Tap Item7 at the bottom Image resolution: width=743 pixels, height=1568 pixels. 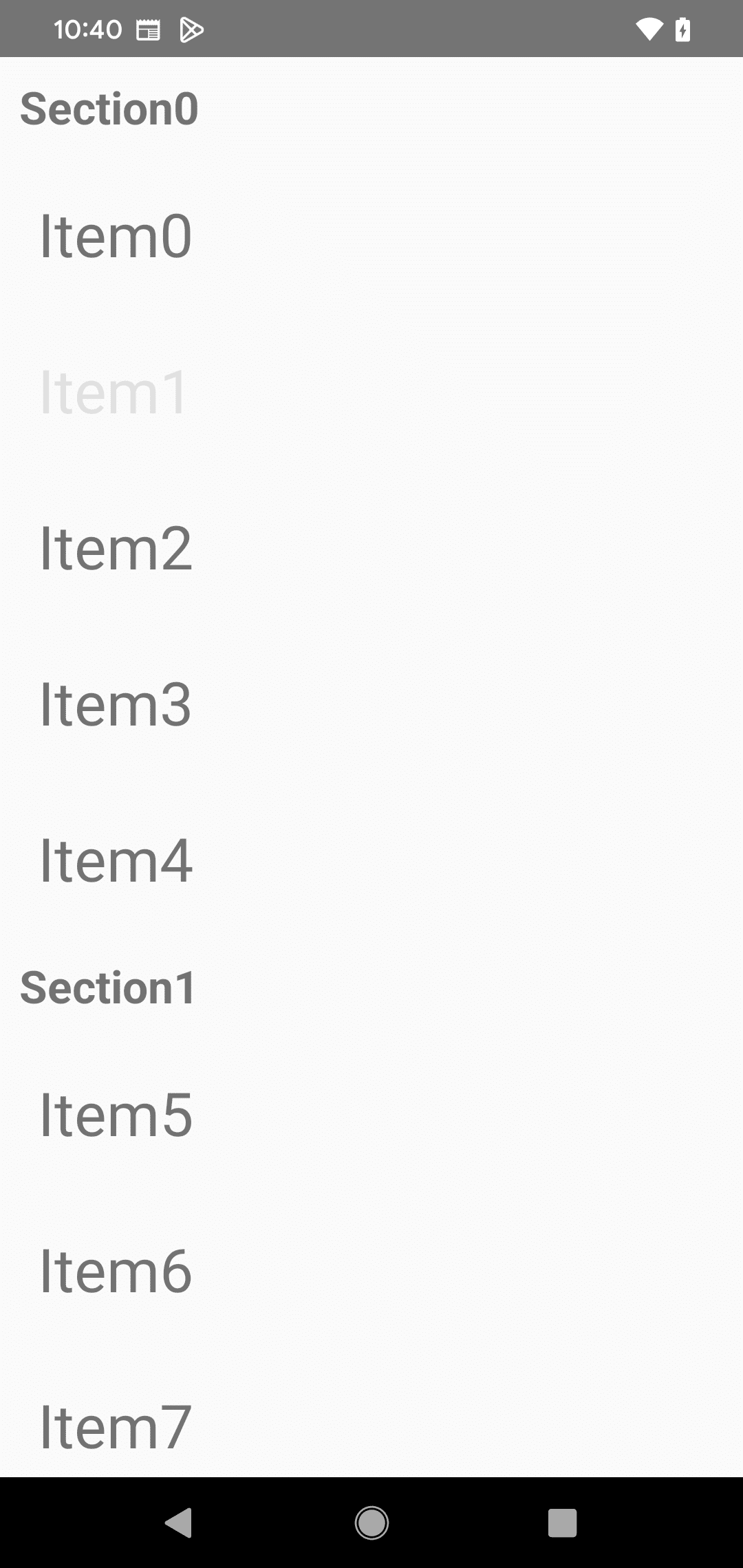[371, 1417]
